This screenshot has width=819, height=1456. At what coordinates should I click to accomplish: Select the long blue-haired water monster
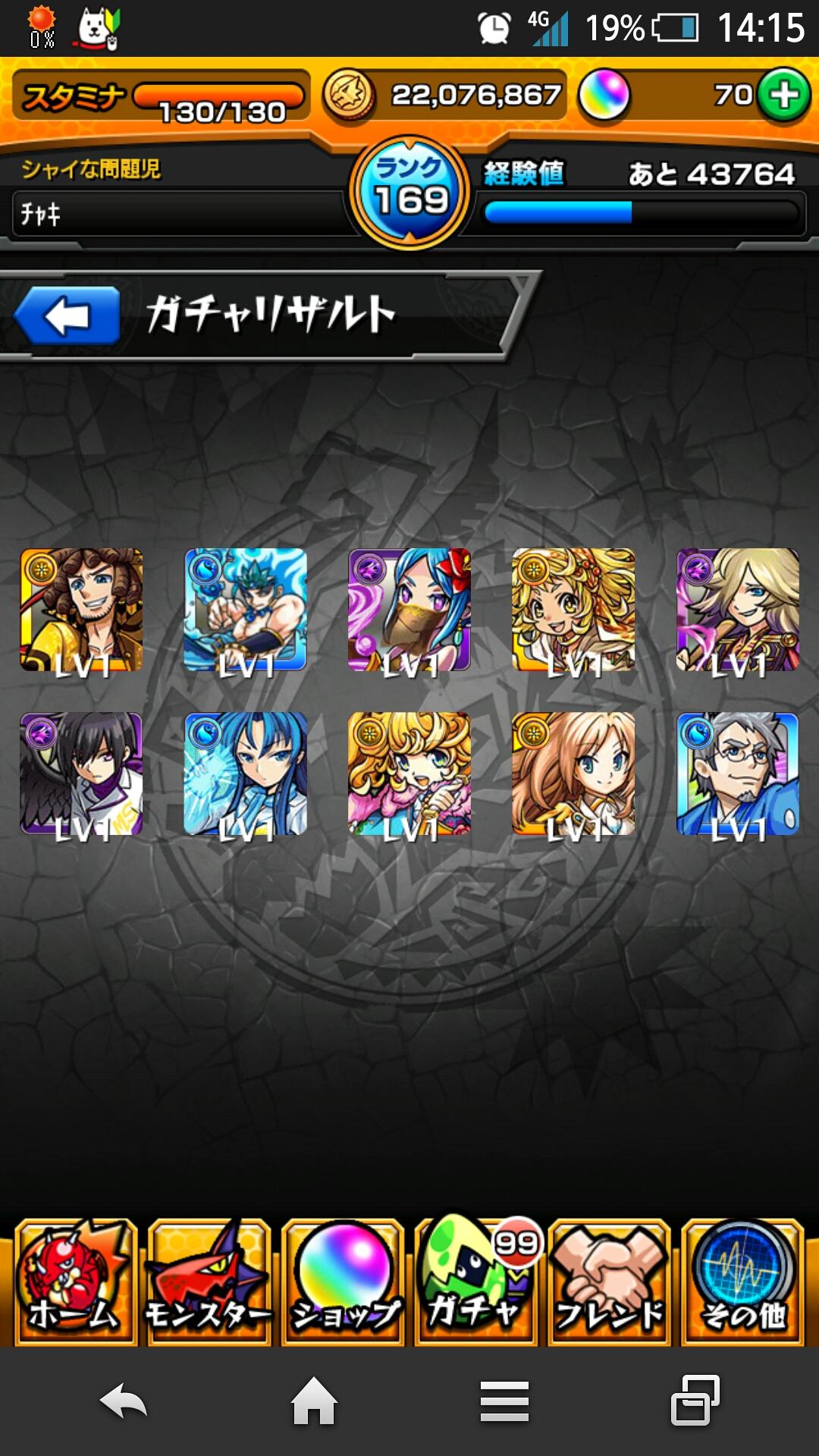(x=246, y=773)
